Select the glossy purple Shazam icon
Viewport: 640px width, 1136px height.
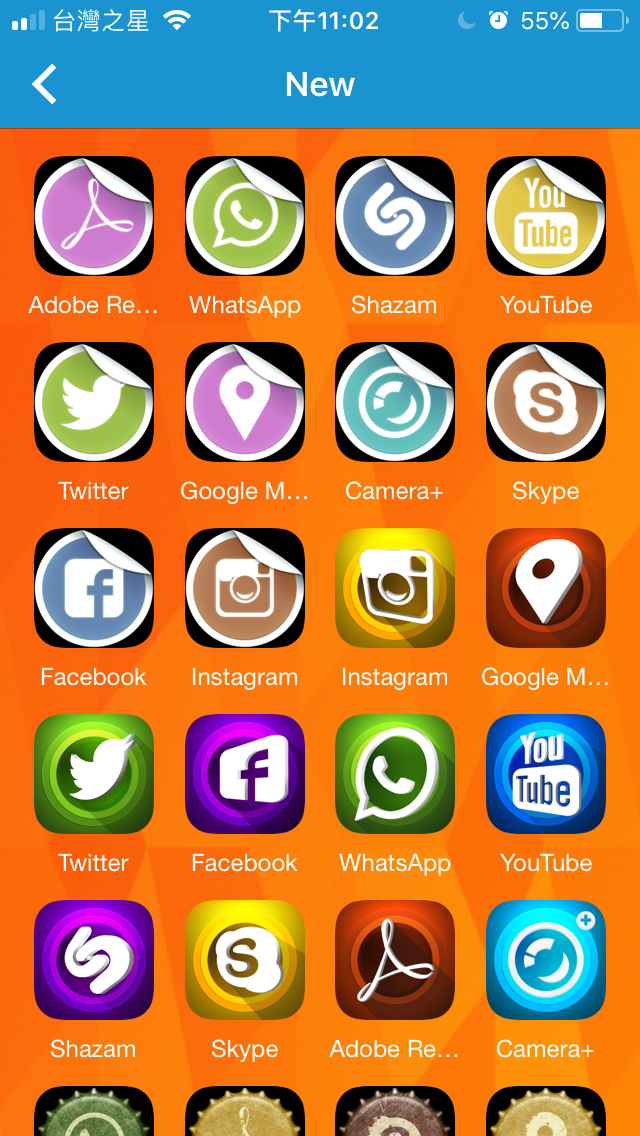click(94, 960)
